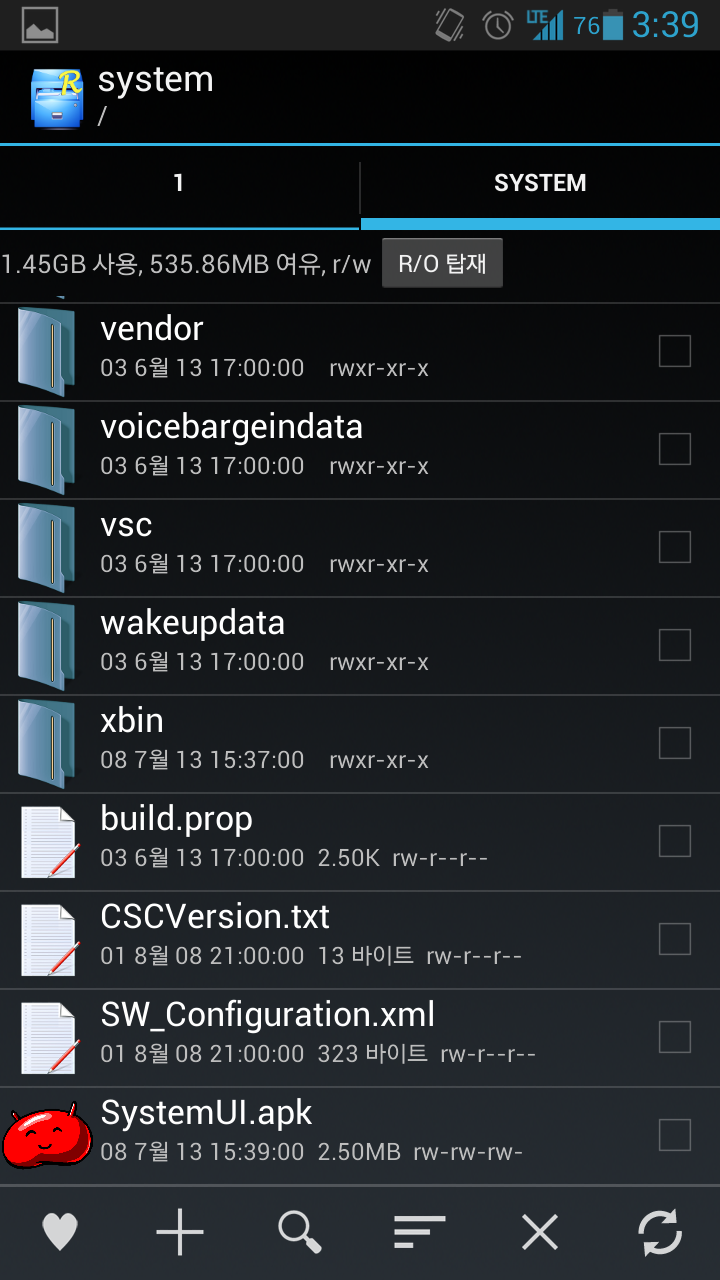
Task: Check the box next to wakeupdata
Action: tap(674, 645)
